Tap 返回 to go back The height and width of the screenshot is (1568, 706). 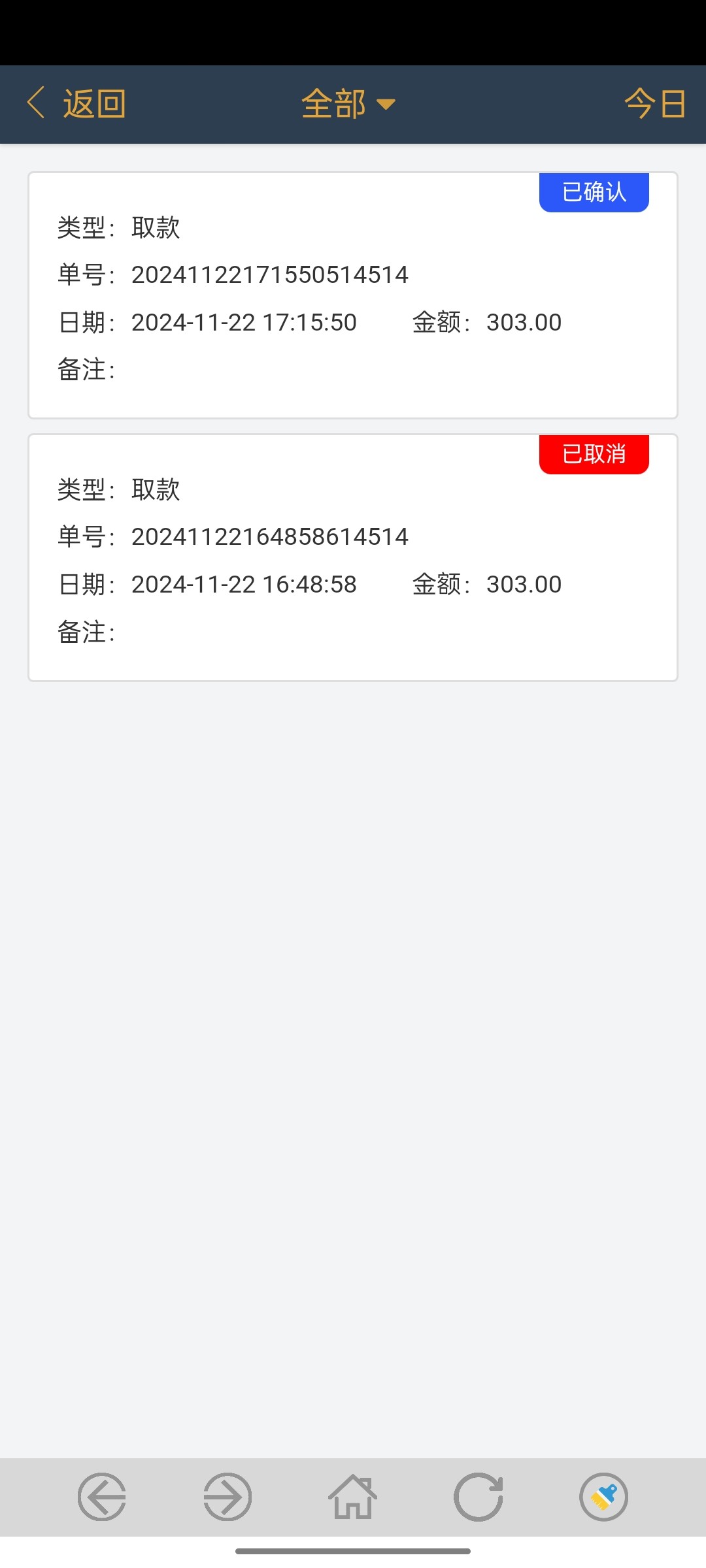76,104
